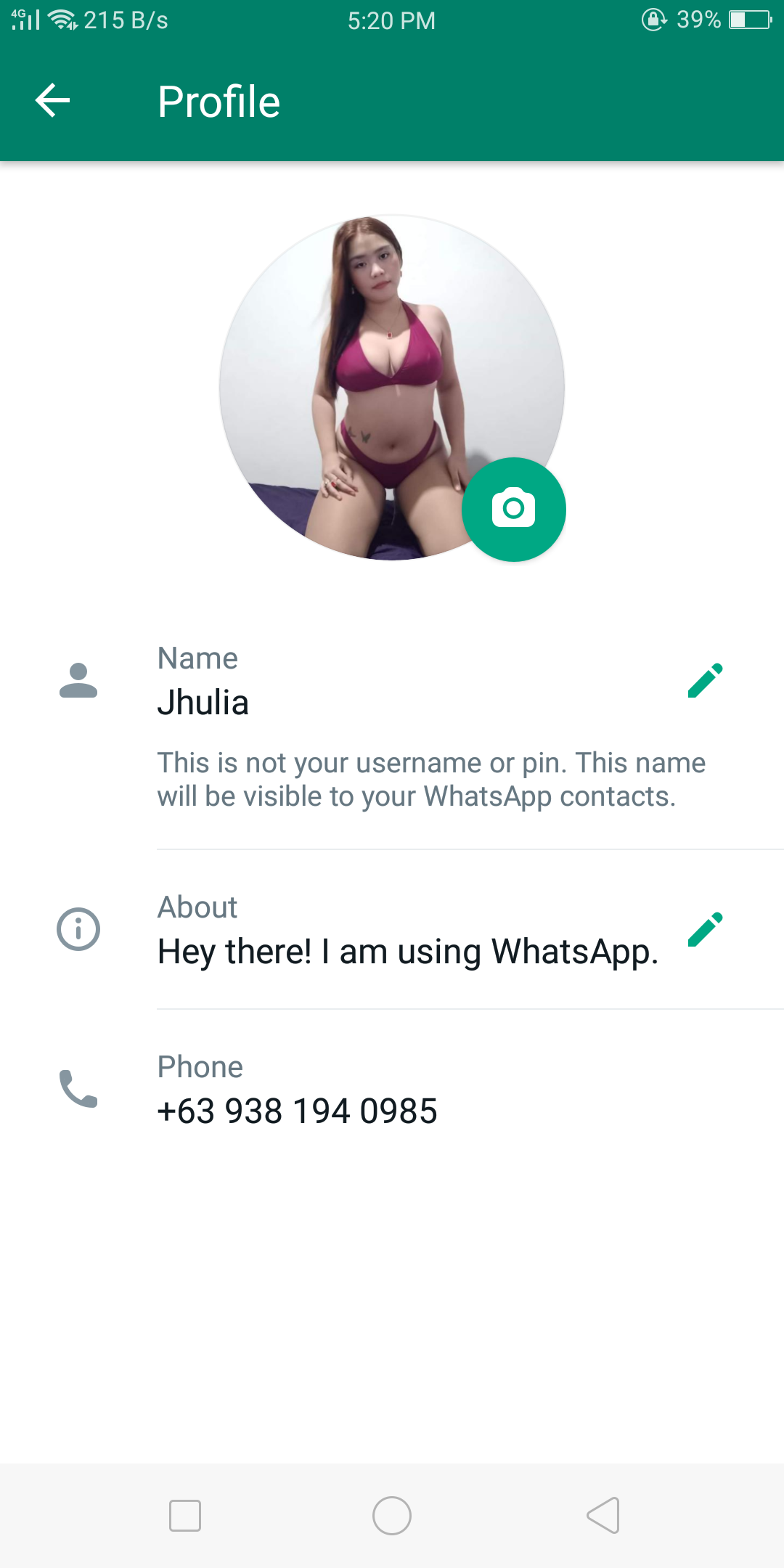Edit the name Jhulia with the pencil icon
This screenshot has height=1568, width=784.
[705, 680]
